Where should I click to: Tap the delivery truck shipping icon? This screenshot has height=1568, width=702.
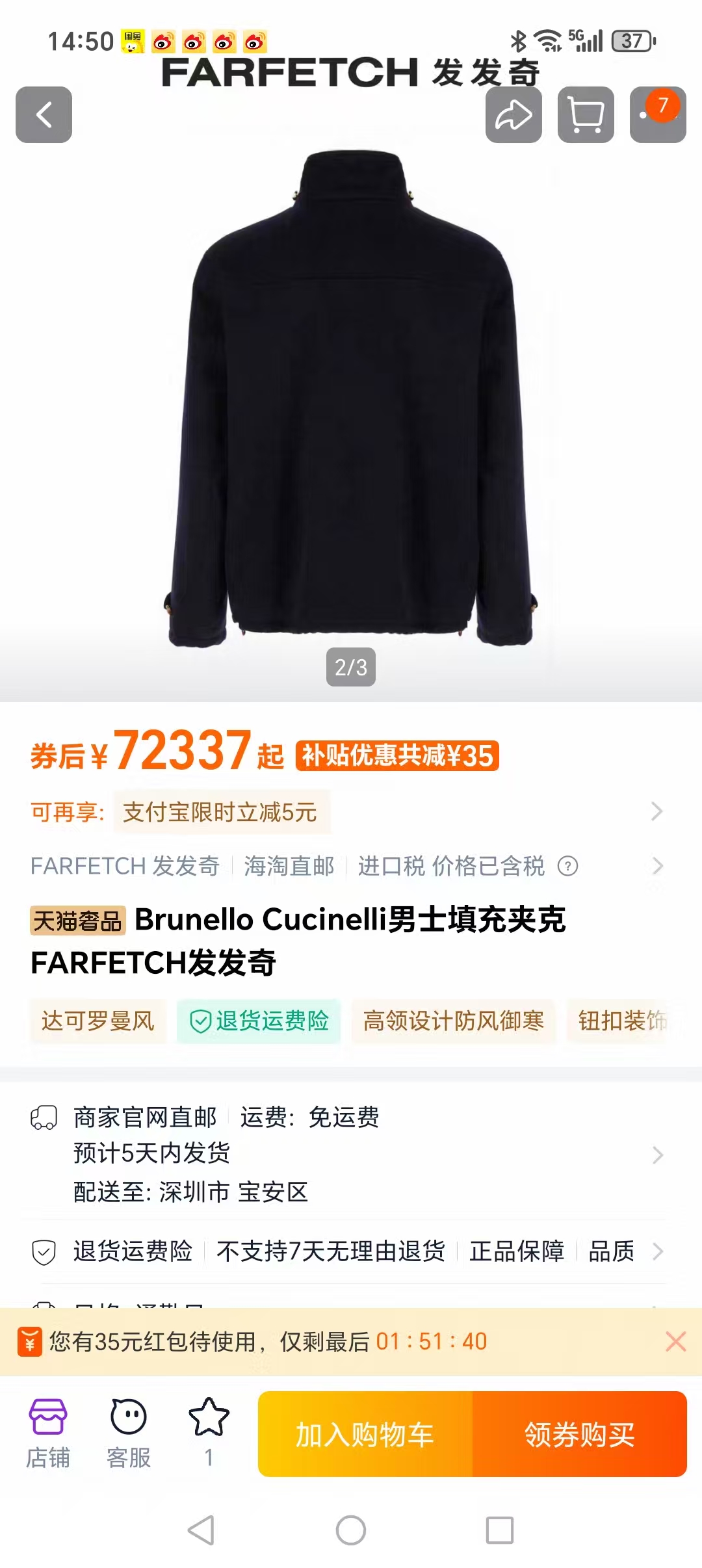tap(44, 1118)
